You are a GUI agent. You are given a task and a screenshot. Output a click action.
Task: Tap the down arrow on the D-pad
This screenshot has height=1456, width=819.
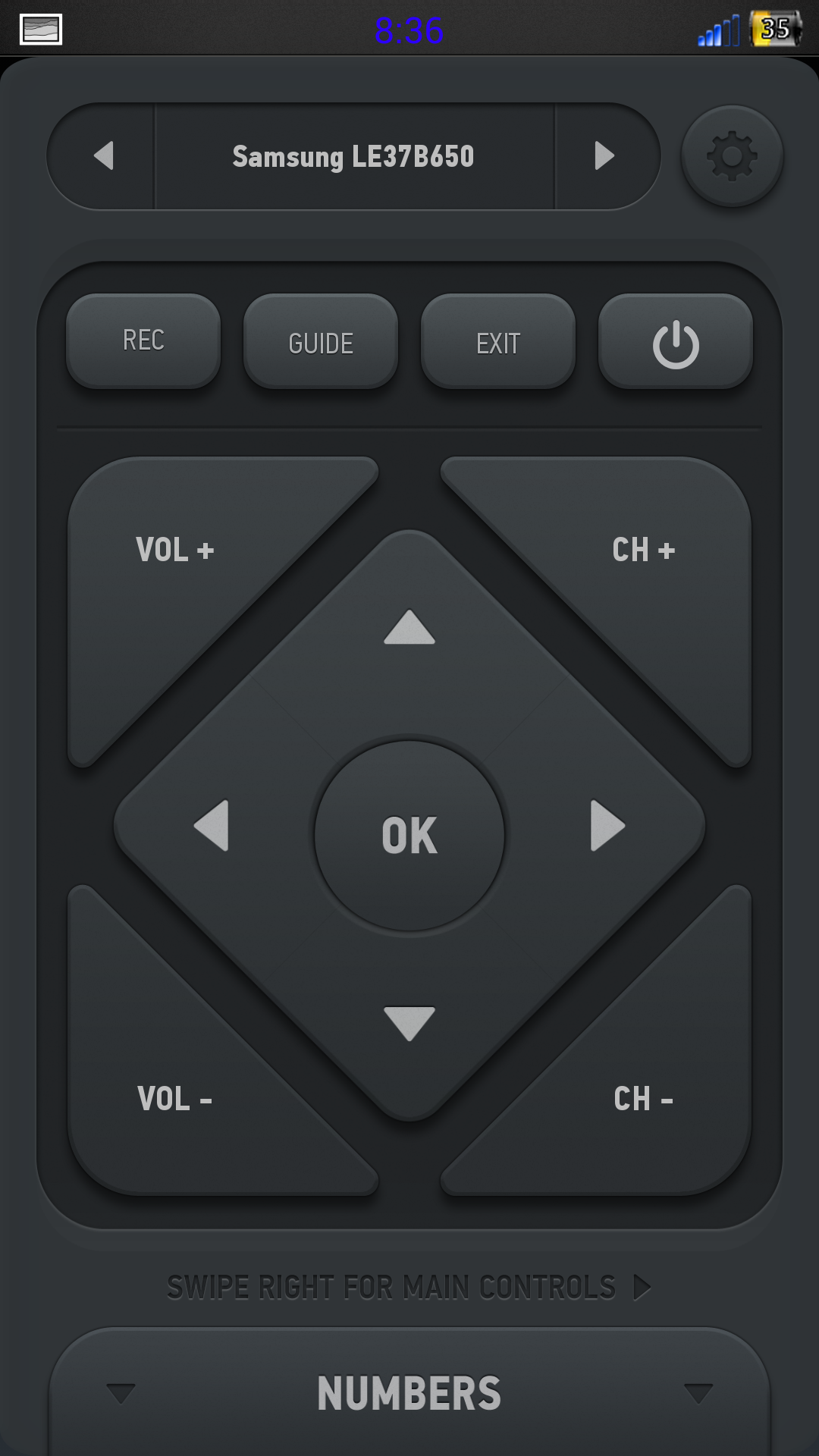tap(409, 1023)
